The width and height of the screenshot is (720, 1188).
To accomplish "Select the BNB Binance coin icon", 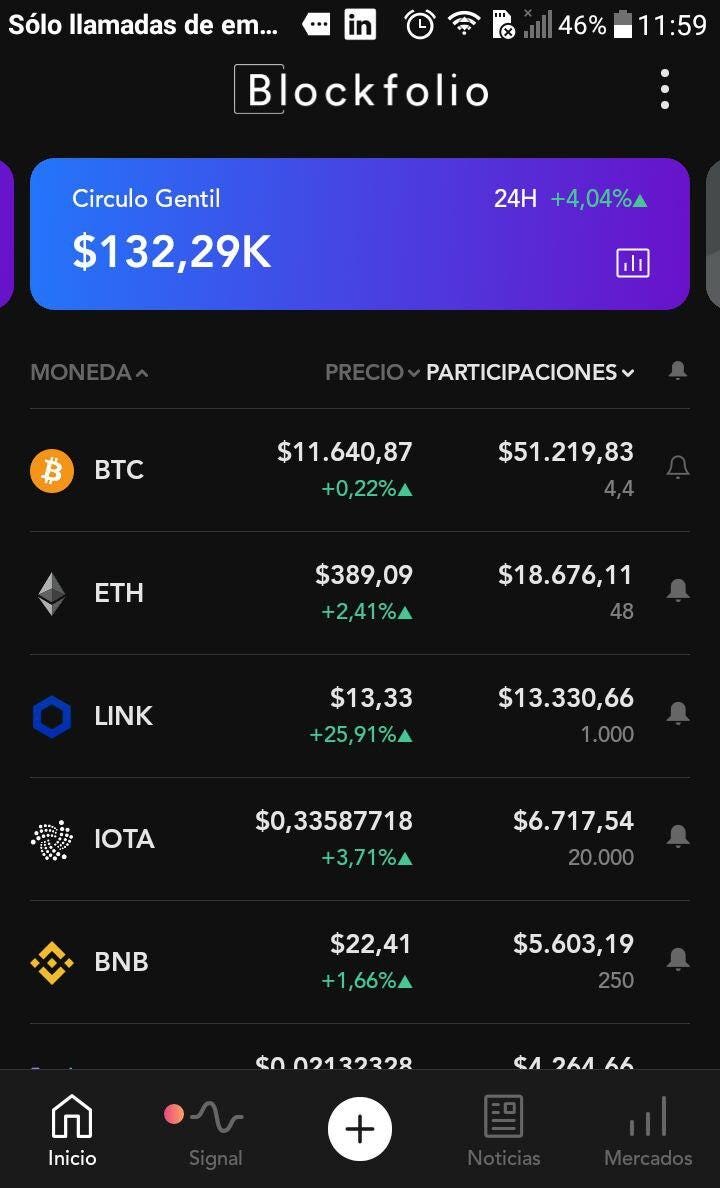I will [51, 961].
